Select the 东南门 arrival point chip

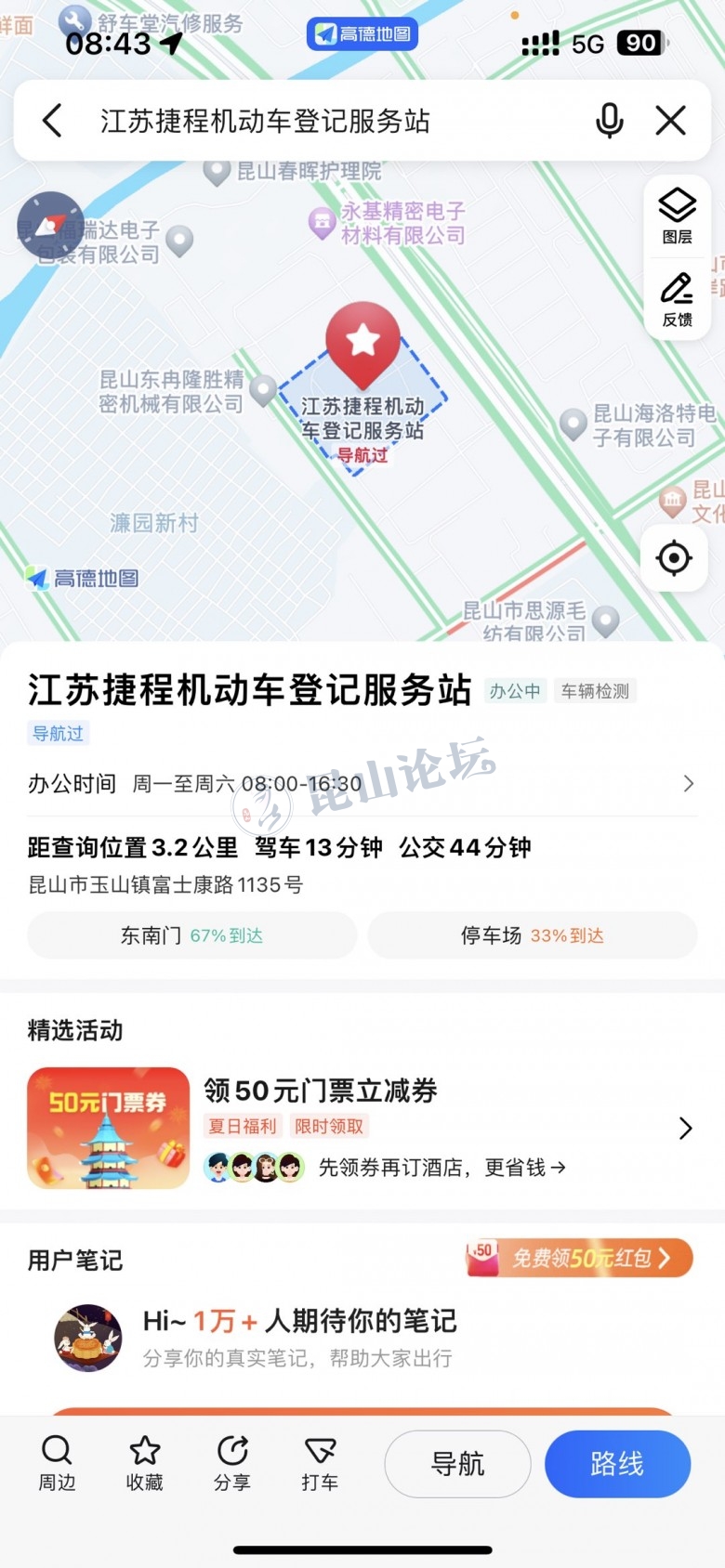tap(192, 935)
